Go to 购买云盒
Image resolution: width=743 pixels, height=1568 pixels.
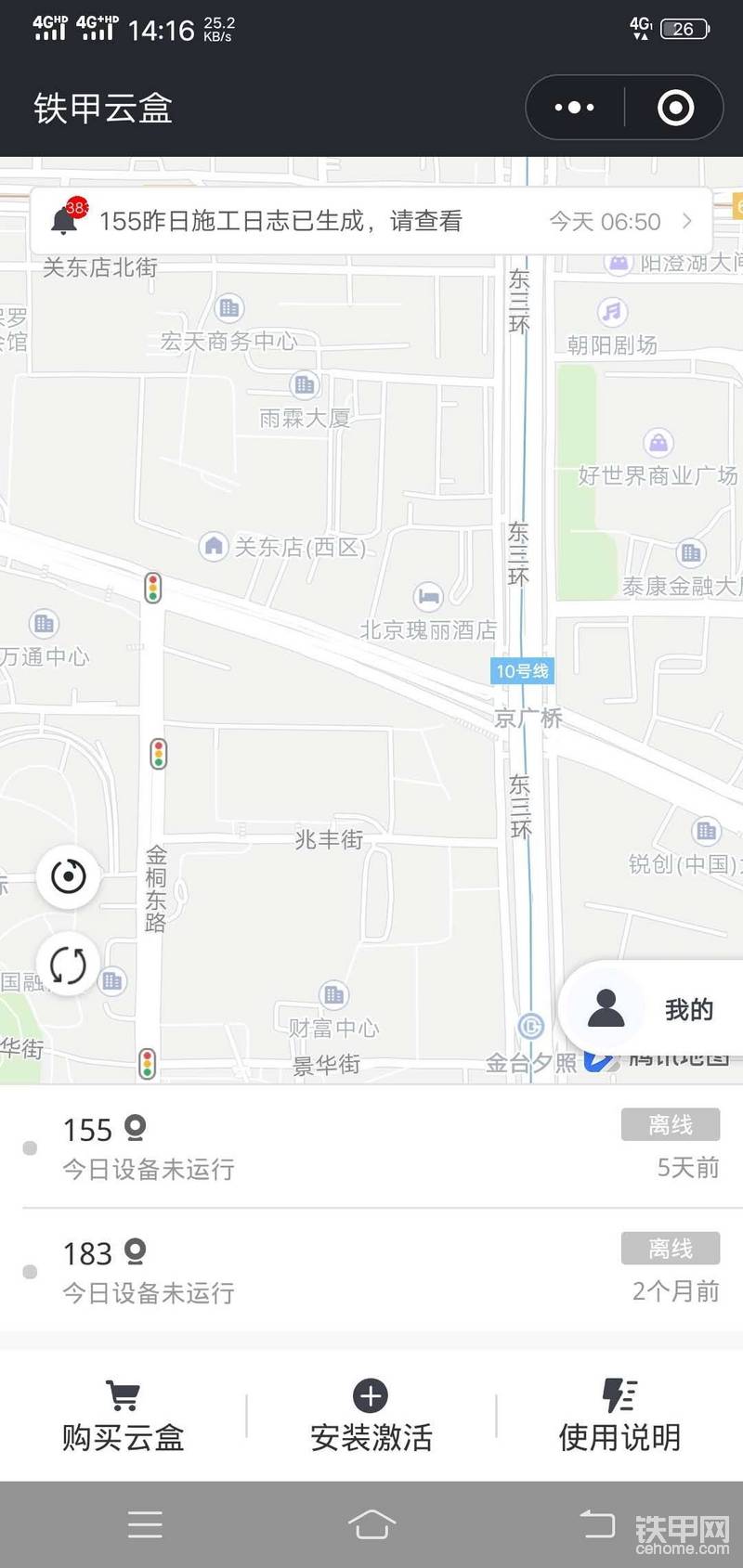(x=123, y=1417)
